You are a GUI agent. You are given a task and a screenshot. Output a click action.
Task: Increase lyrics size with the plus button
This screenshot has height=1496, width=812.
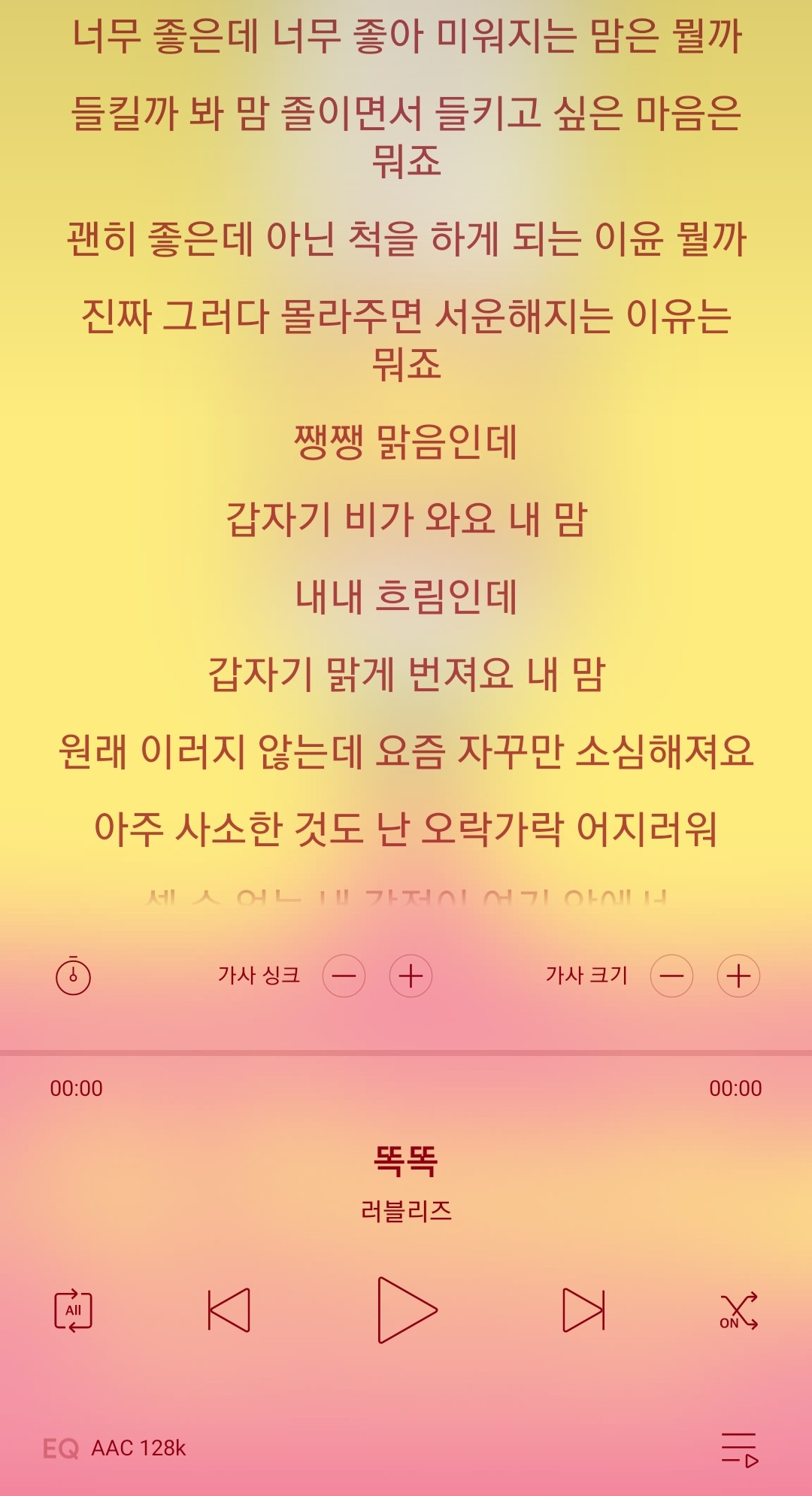[738, 976]
